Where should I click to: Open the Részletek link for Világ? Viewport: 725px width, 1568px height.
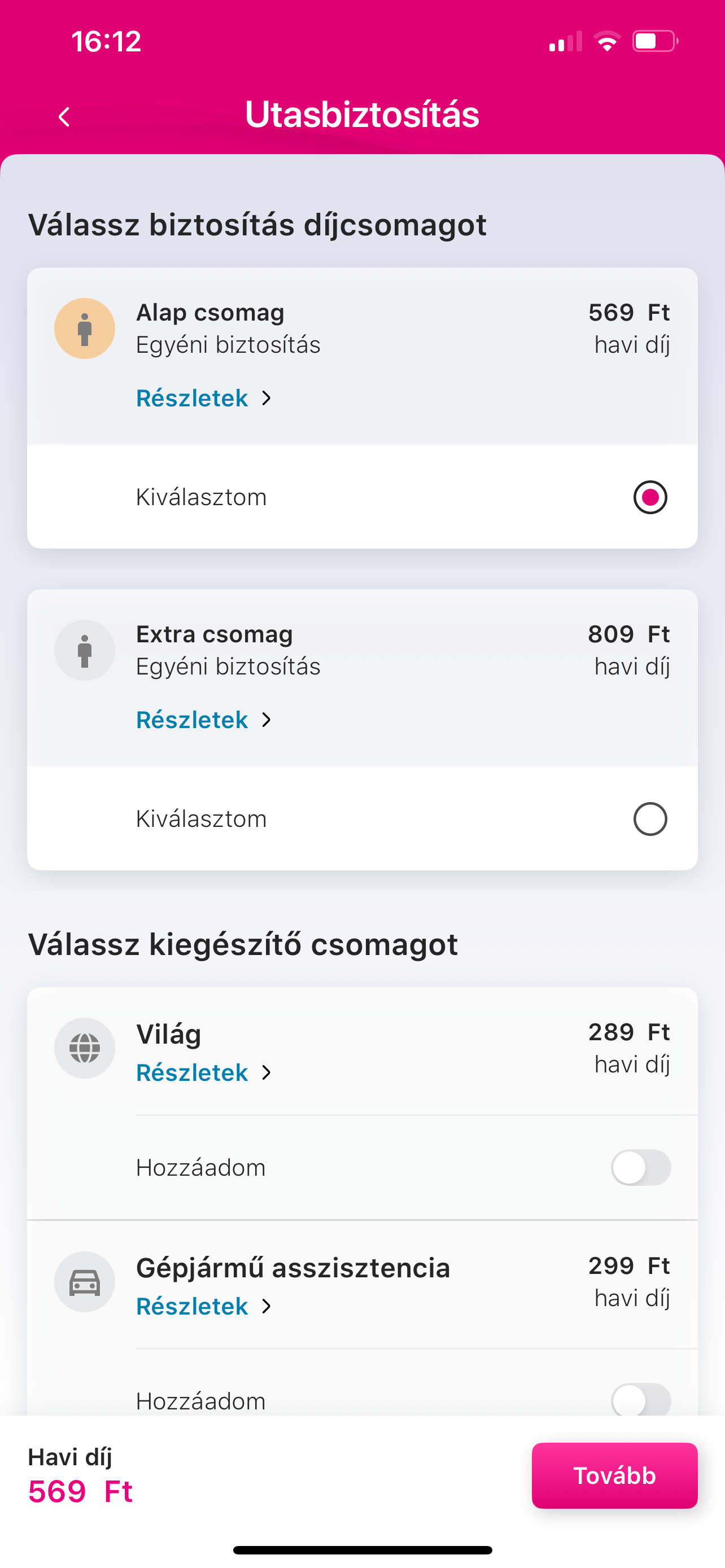(x=192, y=1072)
